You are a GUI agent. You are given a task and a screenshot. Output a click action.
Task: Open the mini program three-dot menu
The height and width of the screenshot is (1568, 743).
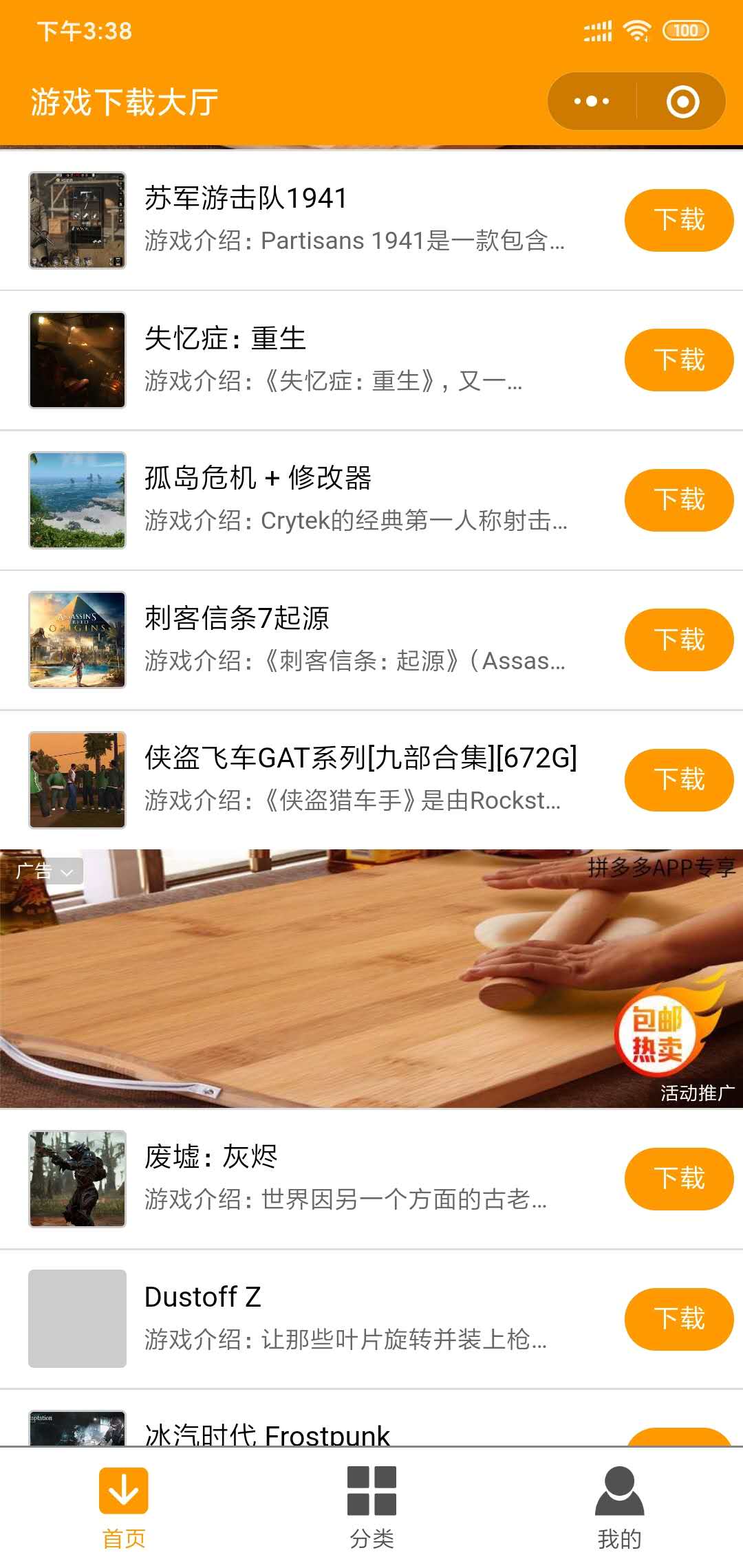pyautogui.click(x=592, y=102)
